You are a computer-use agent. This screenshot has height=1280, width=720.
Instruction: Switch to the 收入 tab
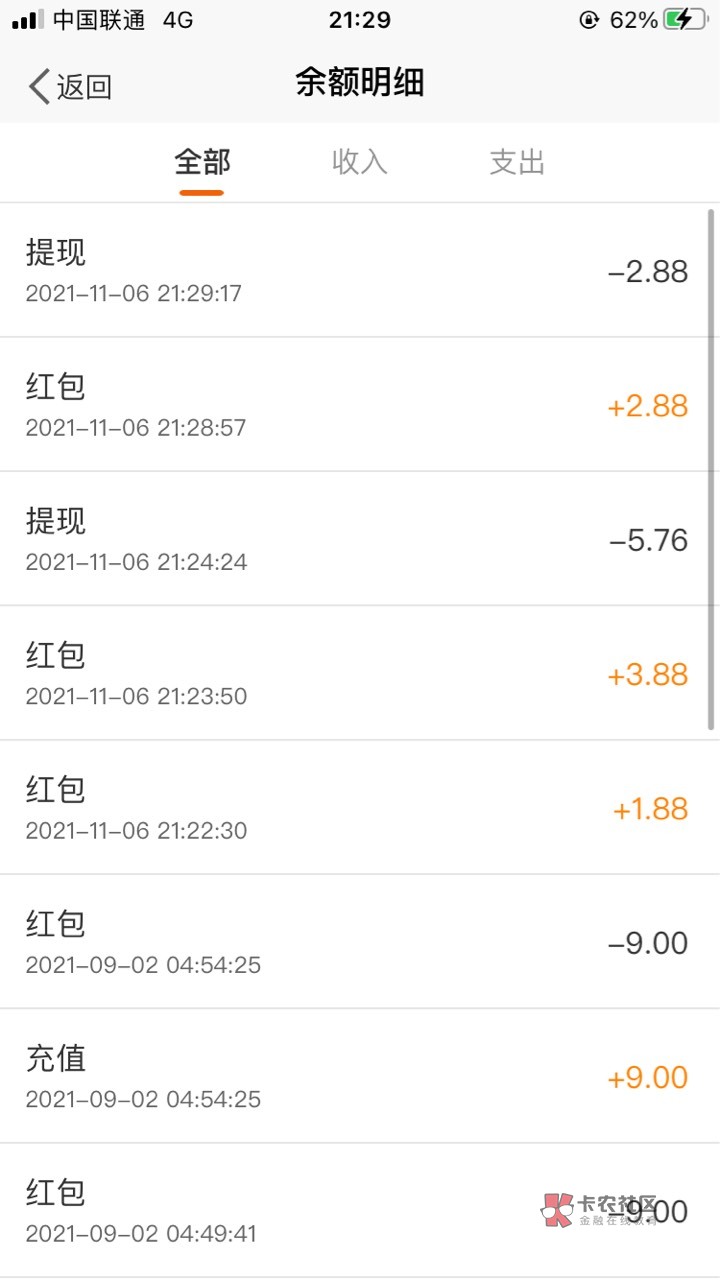click(x=359, y=162)
